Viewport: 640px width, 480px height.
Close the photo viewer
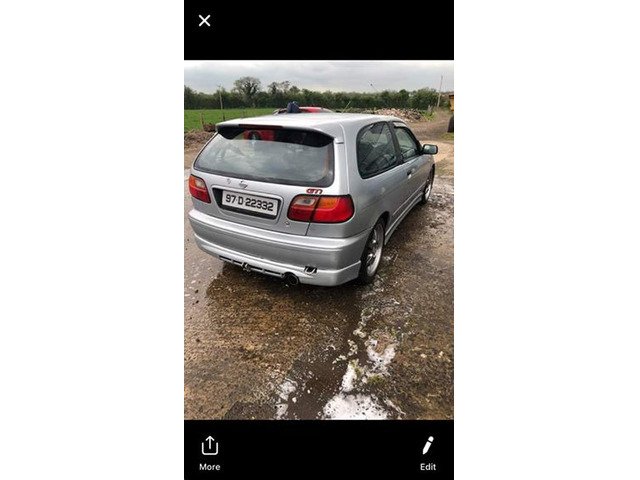pos(204,20)
